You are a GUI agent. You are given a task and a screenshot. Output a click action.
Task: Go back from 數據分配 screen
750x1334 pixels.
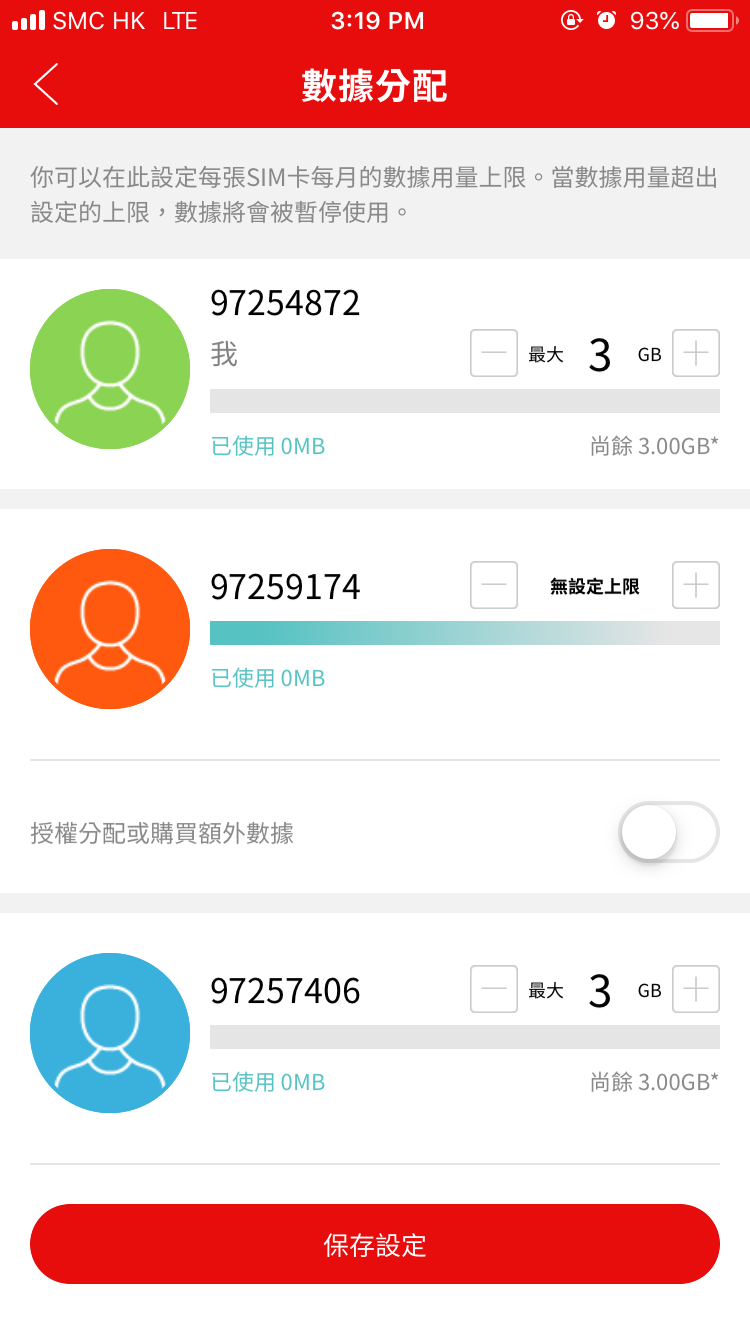46,85
